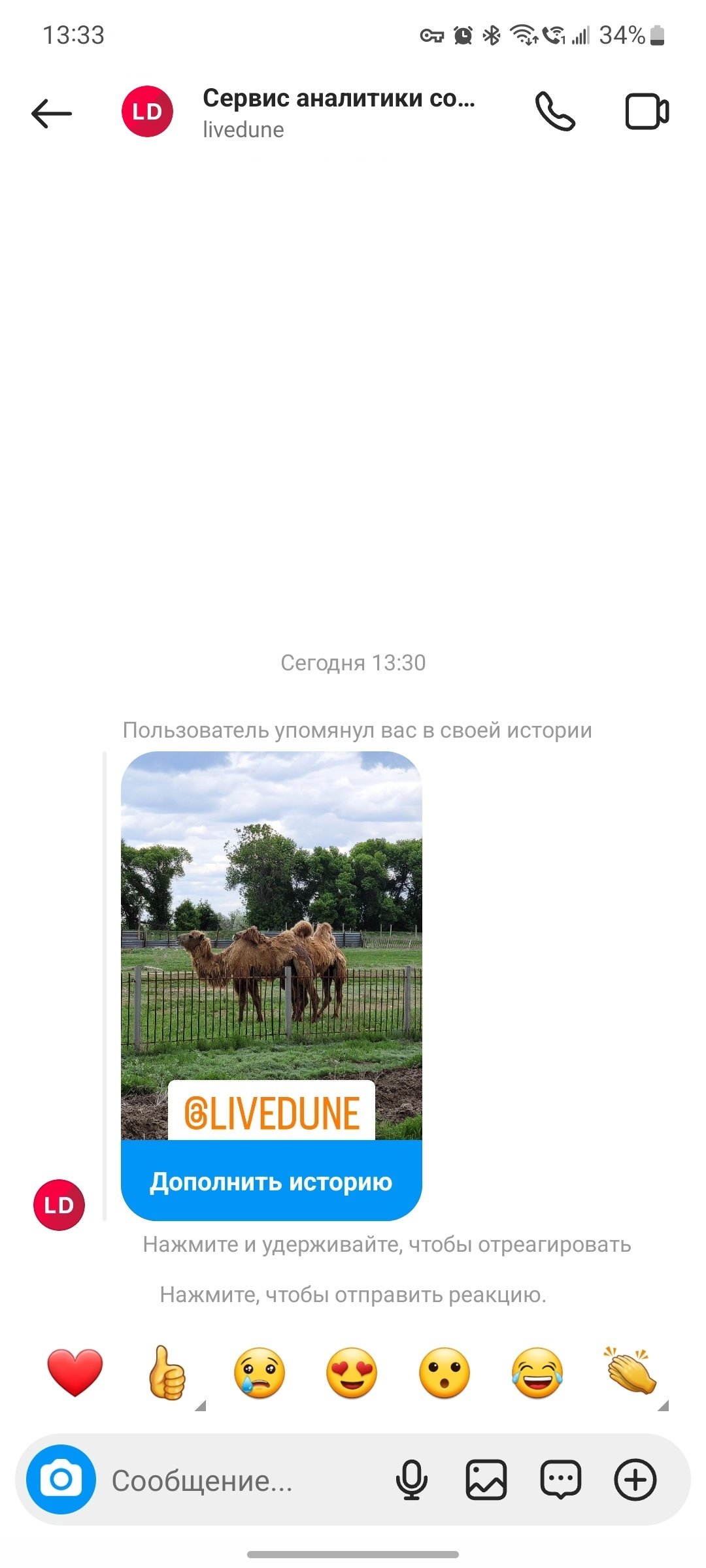Send the surprised face reaction
This screenshot has width=706, height=1568.
click(x=445, y=1372)
